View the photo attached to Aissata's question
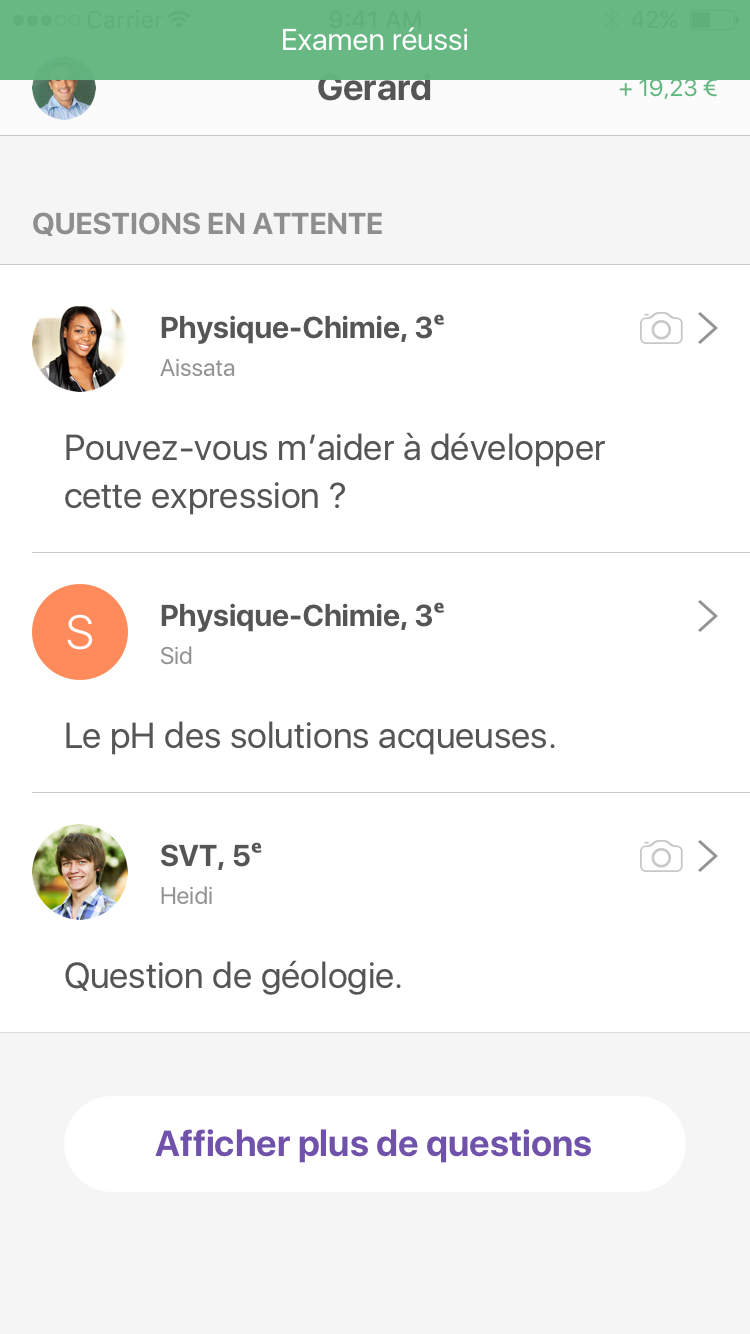The width and height of the screenshot is (750, 1334). [x=660, y=328]
